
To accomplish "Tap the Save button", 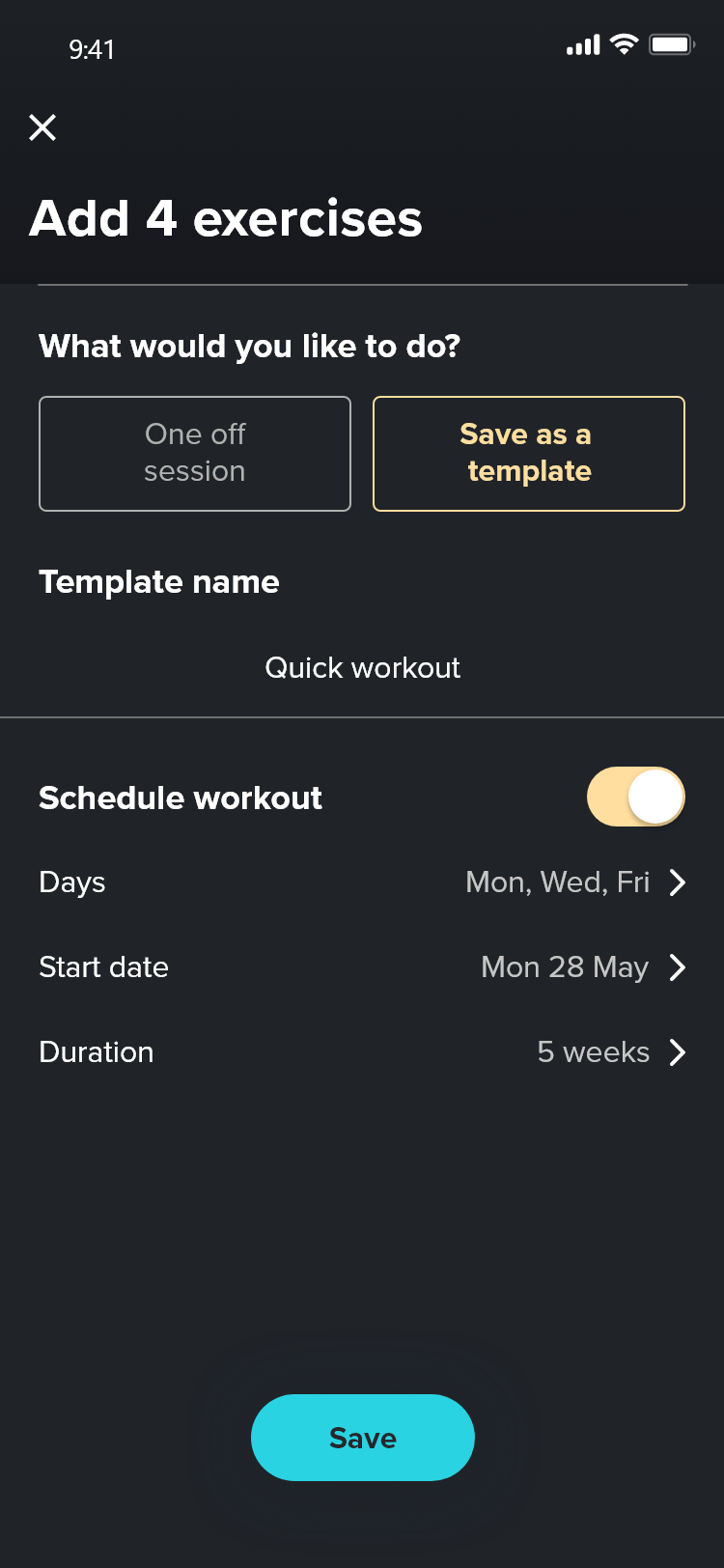I will [362, 1438].
